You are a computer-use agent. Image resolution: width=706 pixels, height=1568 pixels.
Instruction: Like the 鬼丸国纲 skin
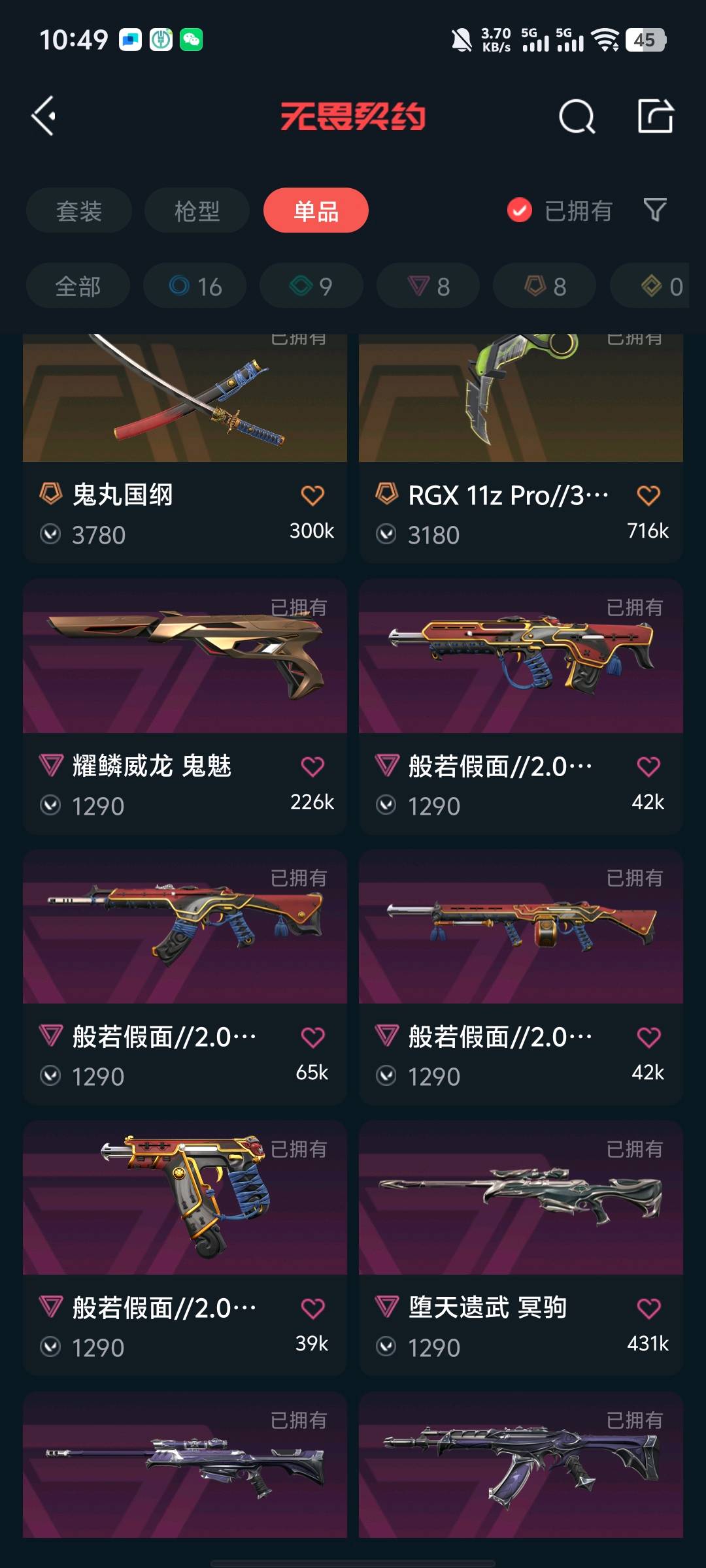(312, 496)
